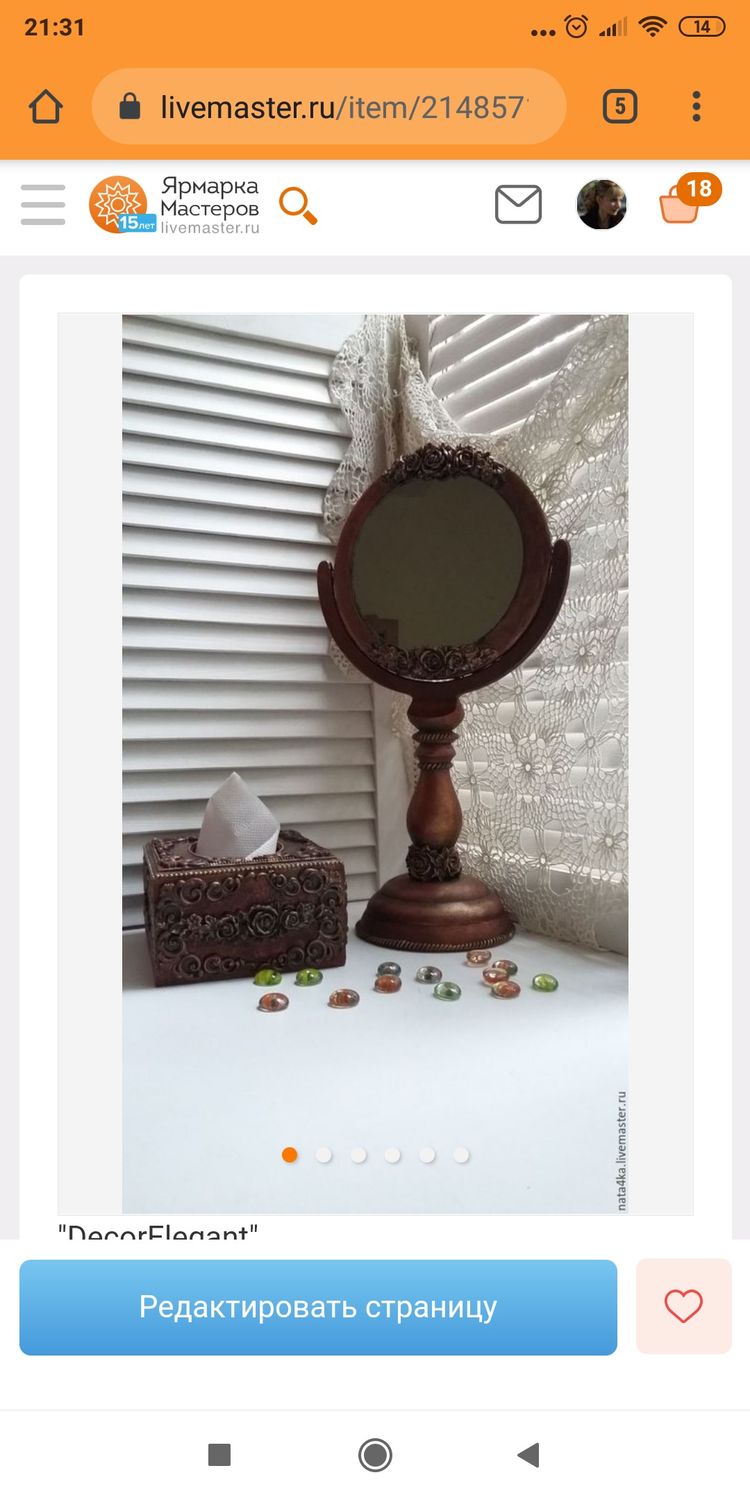The image size is (750, 1500).
Task: Jump to the second photo dot
Action: click(x=324, y=1155)
